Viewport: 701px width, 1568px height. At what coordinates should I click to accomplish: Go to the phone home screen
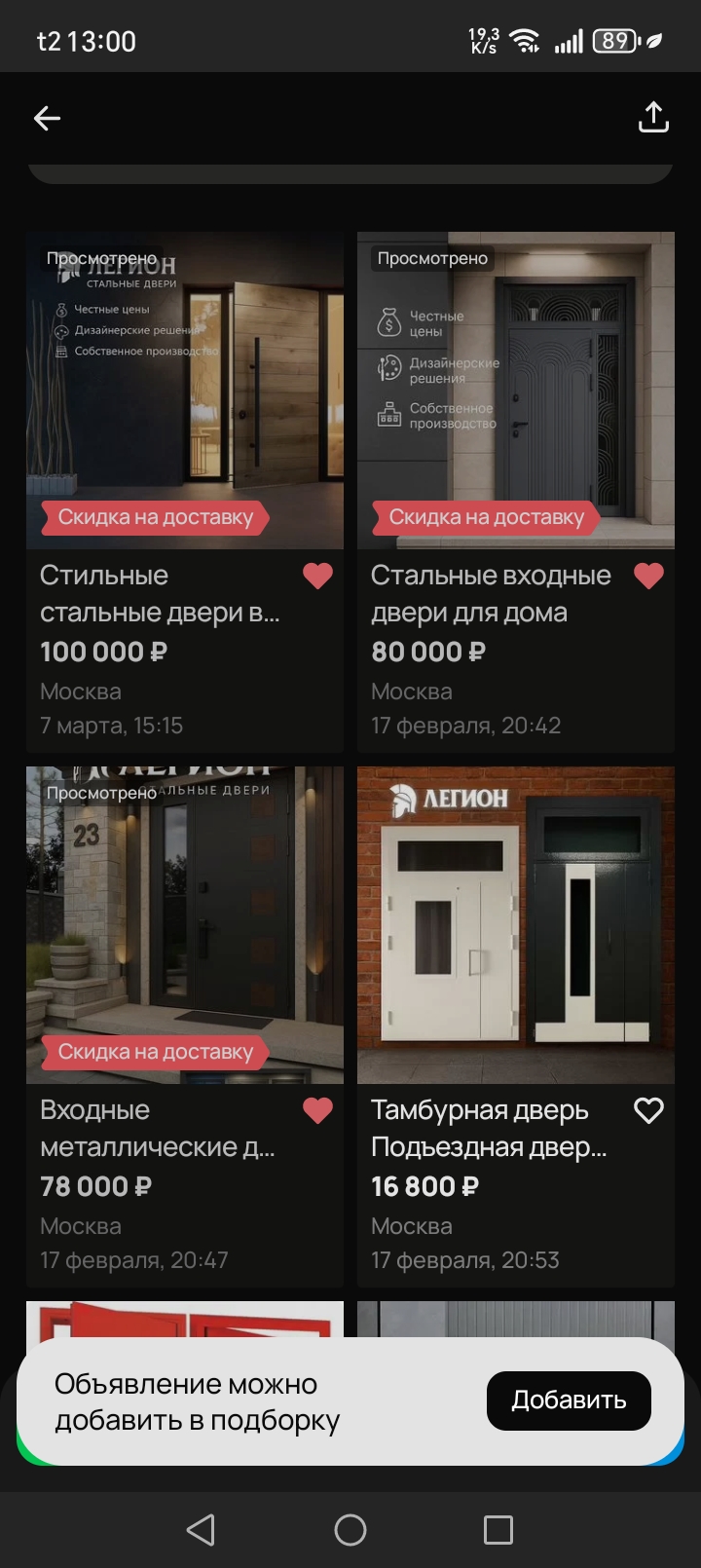click(350, 1529)
